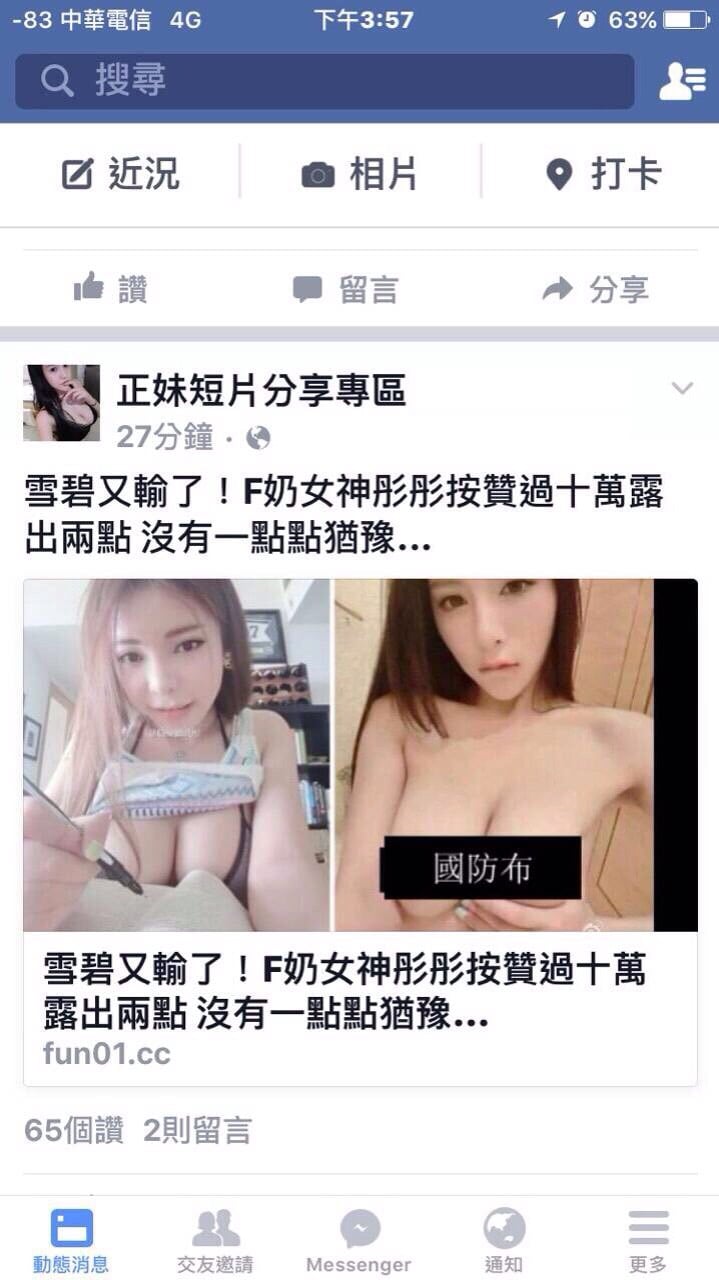Share the post above with 分享

click(595, 290)
